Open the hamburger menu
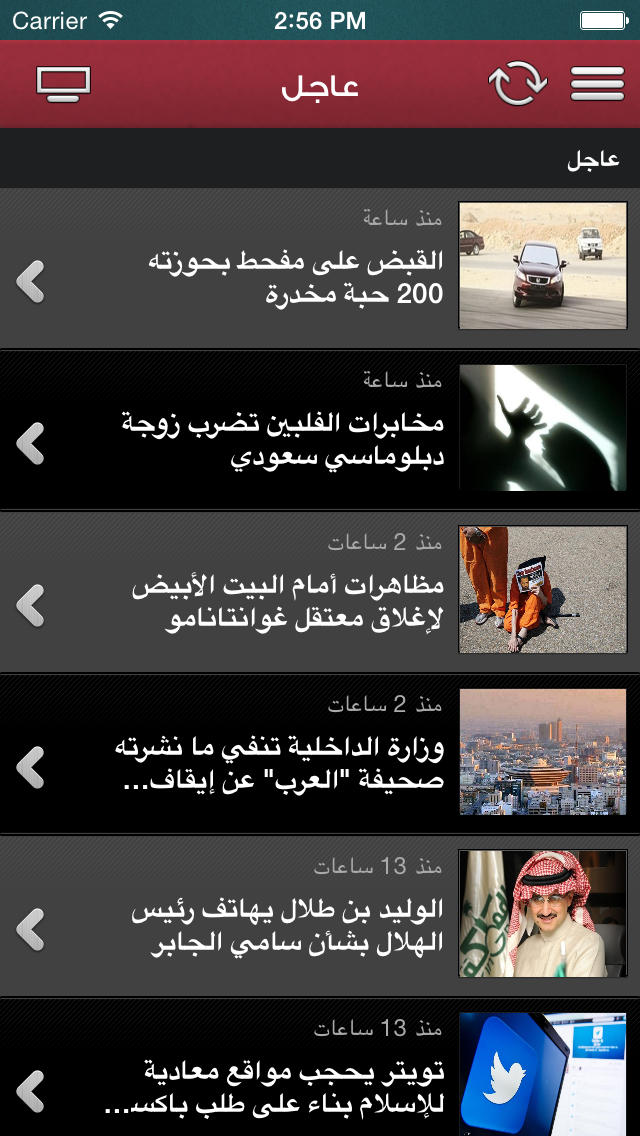Screen dimensions: 640x1136 597,83
